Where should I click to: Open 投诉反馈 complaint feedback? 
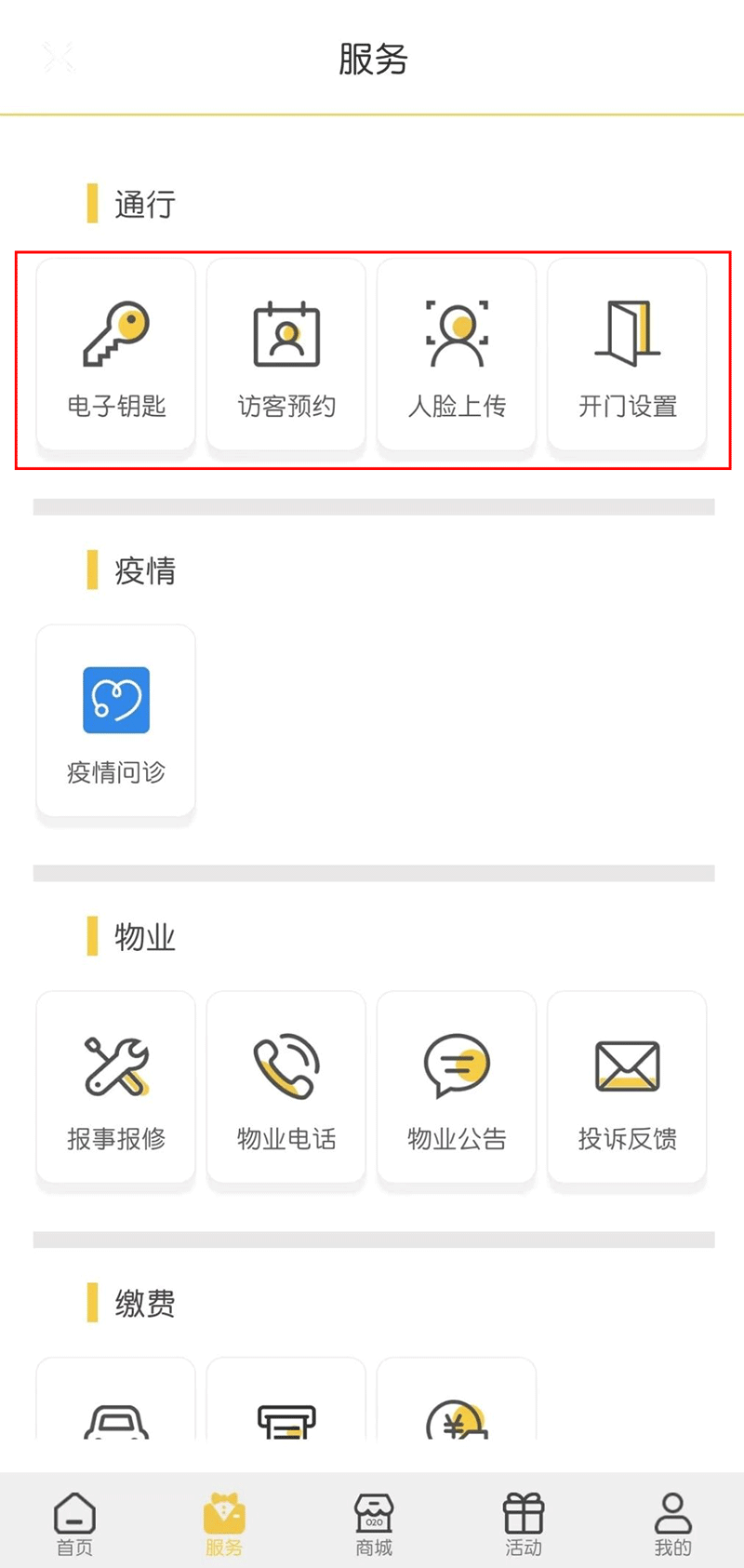pyautogui.click(x=627, y=1088)
